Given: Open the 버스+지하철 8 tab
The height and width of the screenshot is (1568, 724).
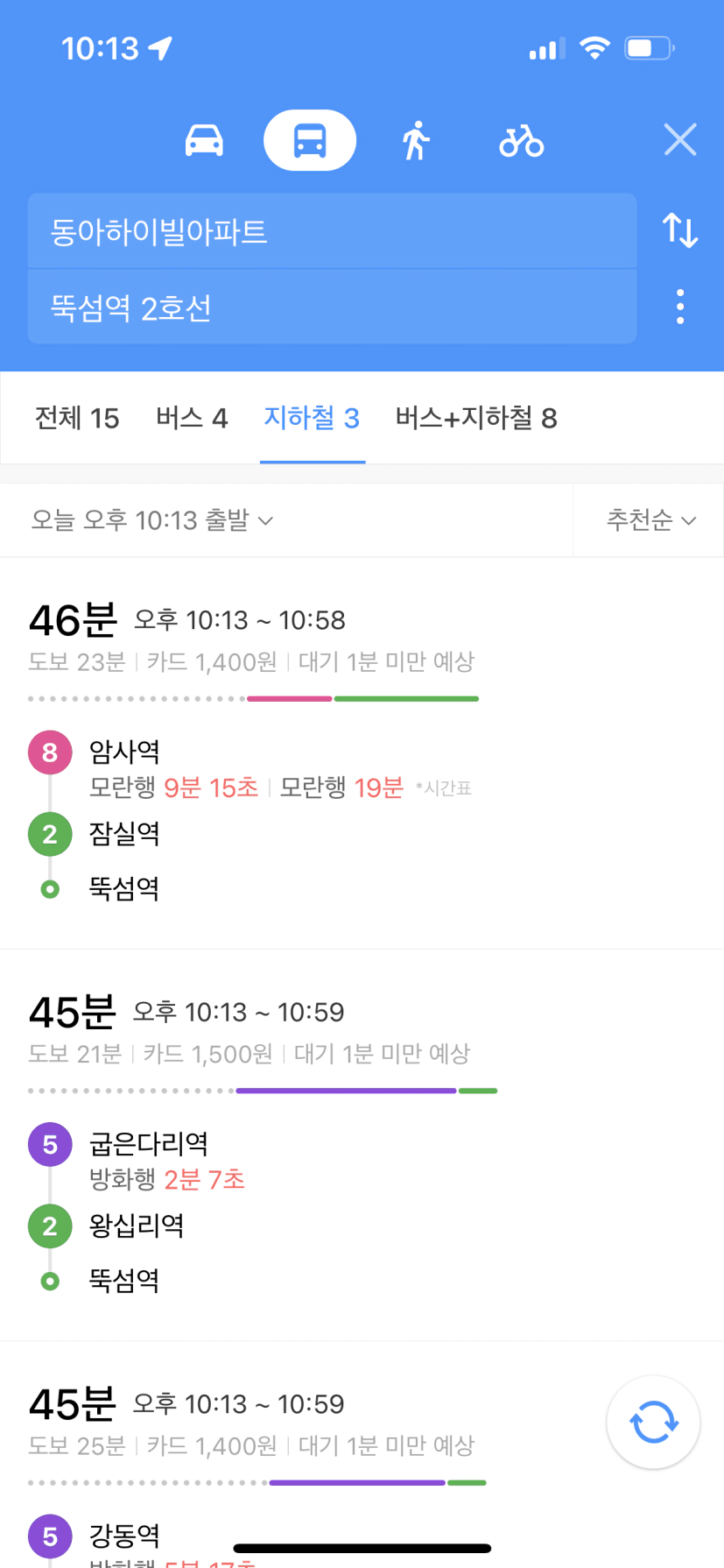Looking at the screenshot, I should click(x=476, y=419).
